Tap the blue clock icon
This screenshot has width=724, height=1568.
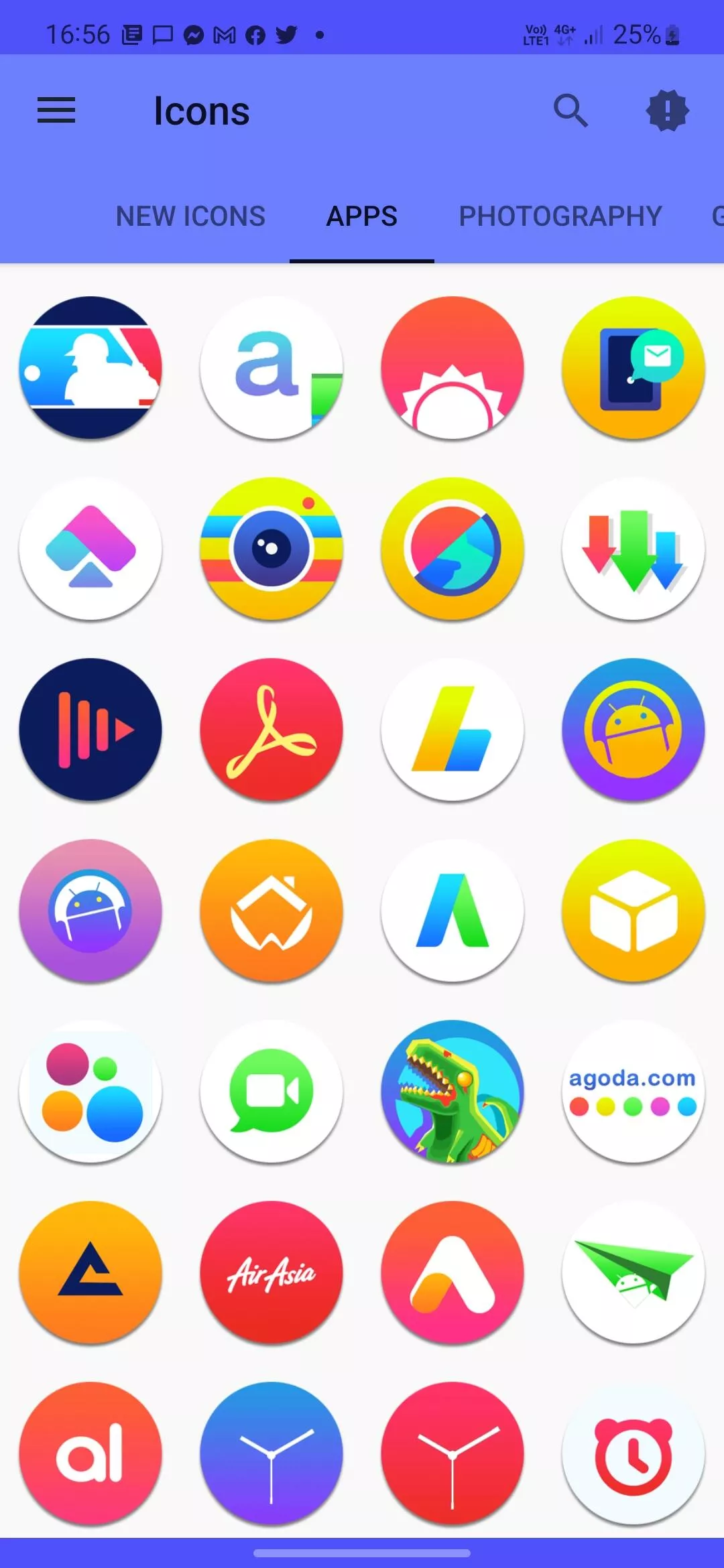271,1453
